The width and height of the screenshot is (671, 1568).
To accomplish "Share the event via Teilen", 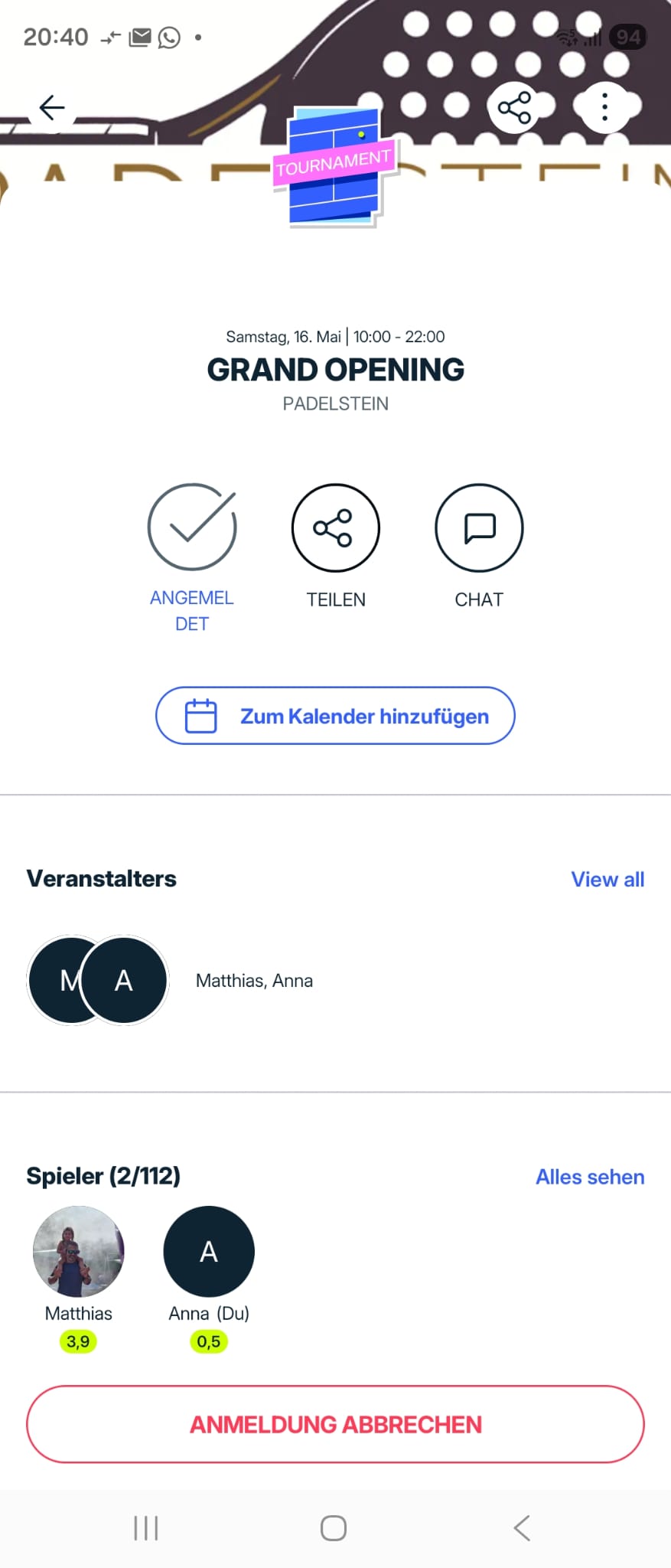I will click(335, 528).
